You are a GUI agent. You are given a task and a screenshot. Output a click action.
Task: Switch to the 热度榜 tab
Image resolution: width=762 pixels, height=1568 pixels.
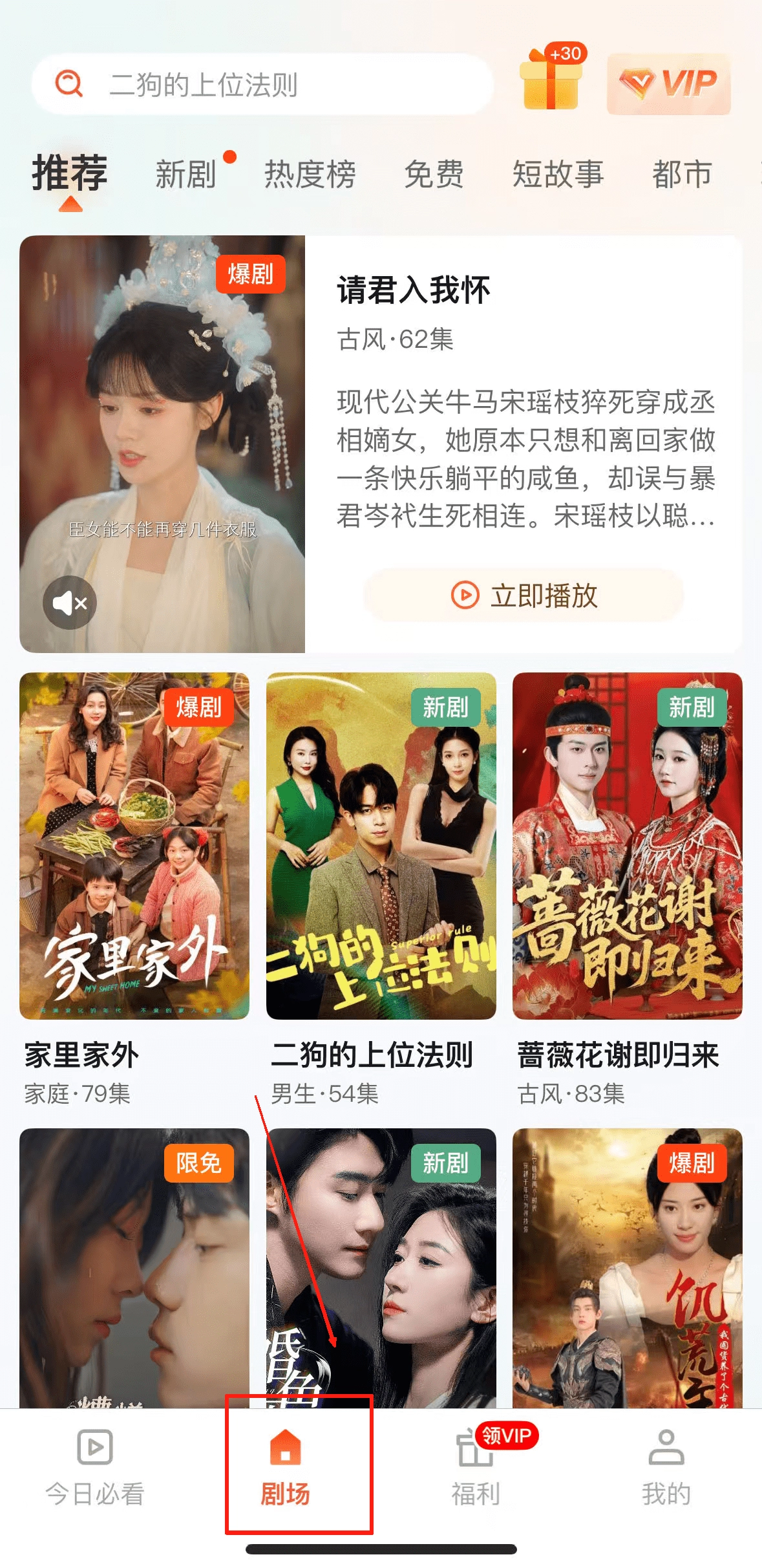(x=310, y=175)
